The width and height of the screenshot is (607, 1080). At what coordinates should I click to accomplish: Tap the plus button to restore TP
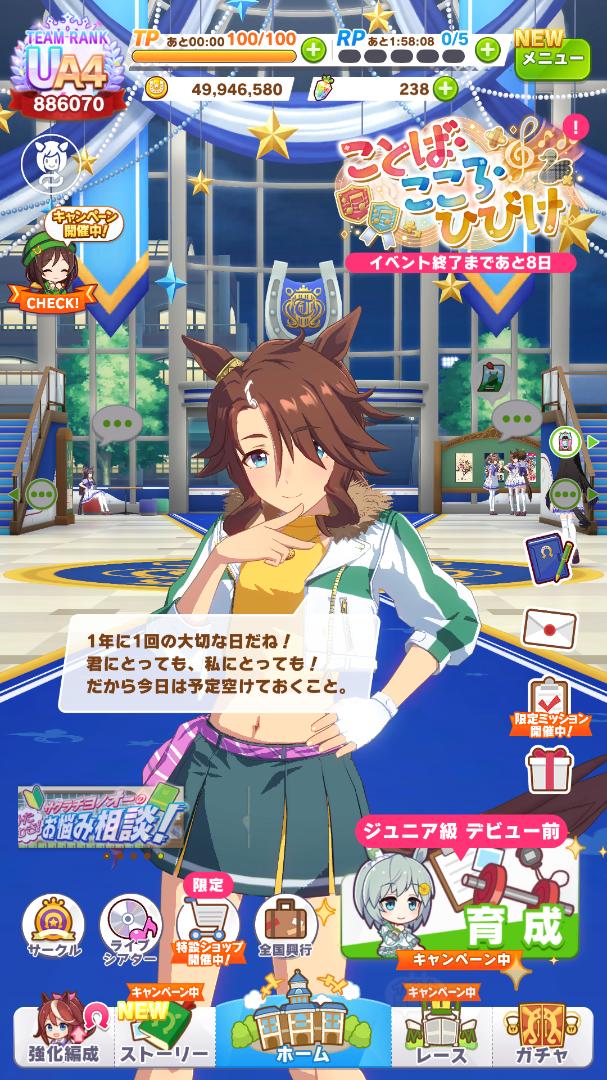coord(312,48)
